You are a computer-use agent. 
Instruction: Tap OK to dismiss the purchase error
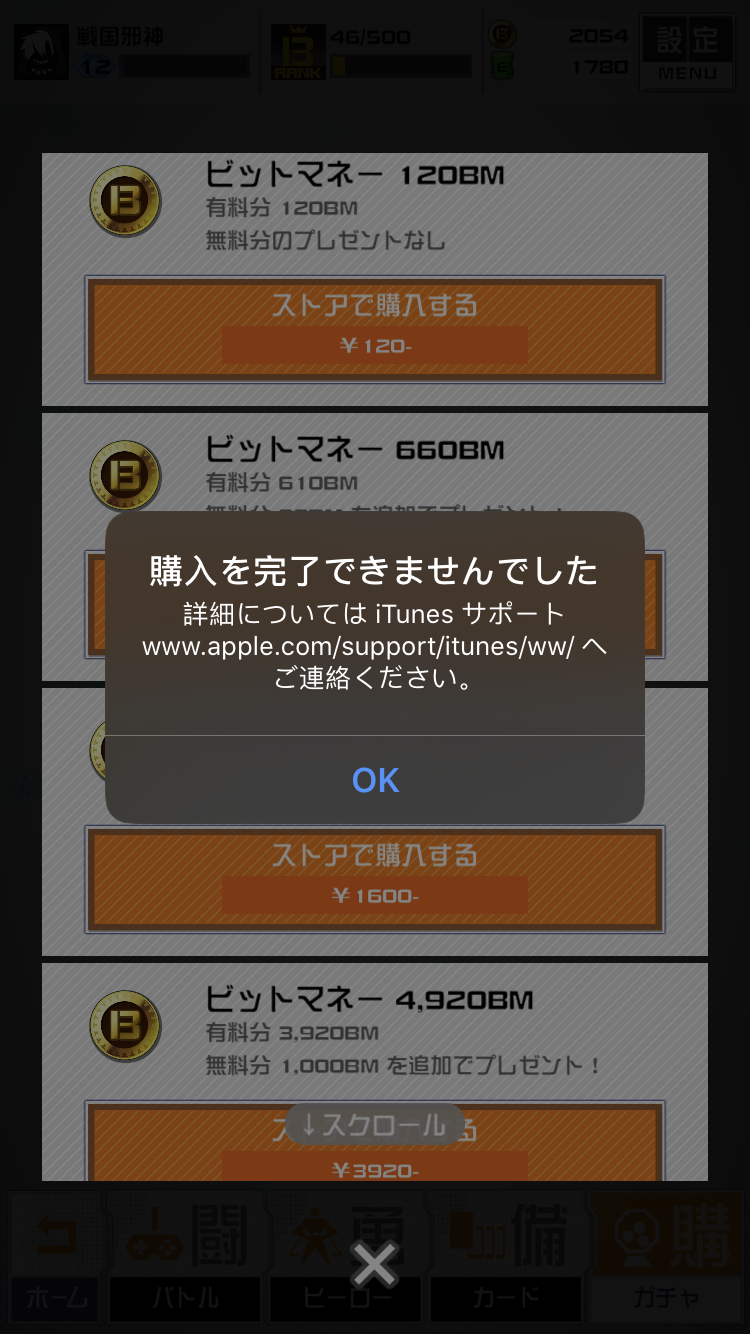coord(375,780)
